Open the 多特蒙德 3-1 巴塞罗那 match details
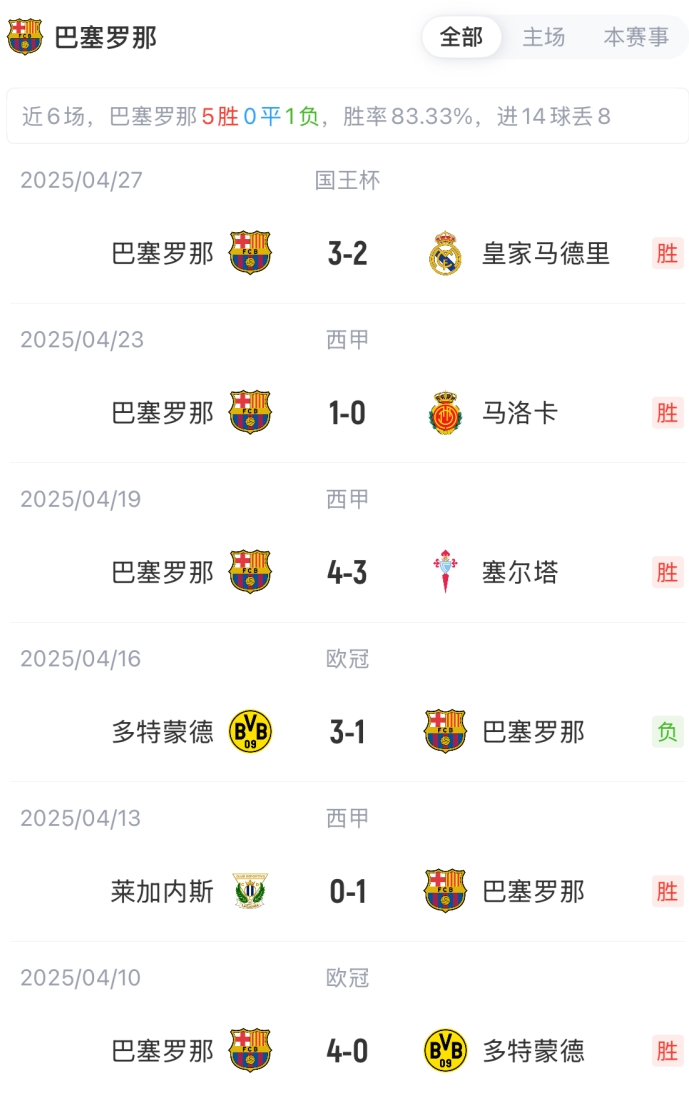The image size is (689, 1095). tap(347, 732)
